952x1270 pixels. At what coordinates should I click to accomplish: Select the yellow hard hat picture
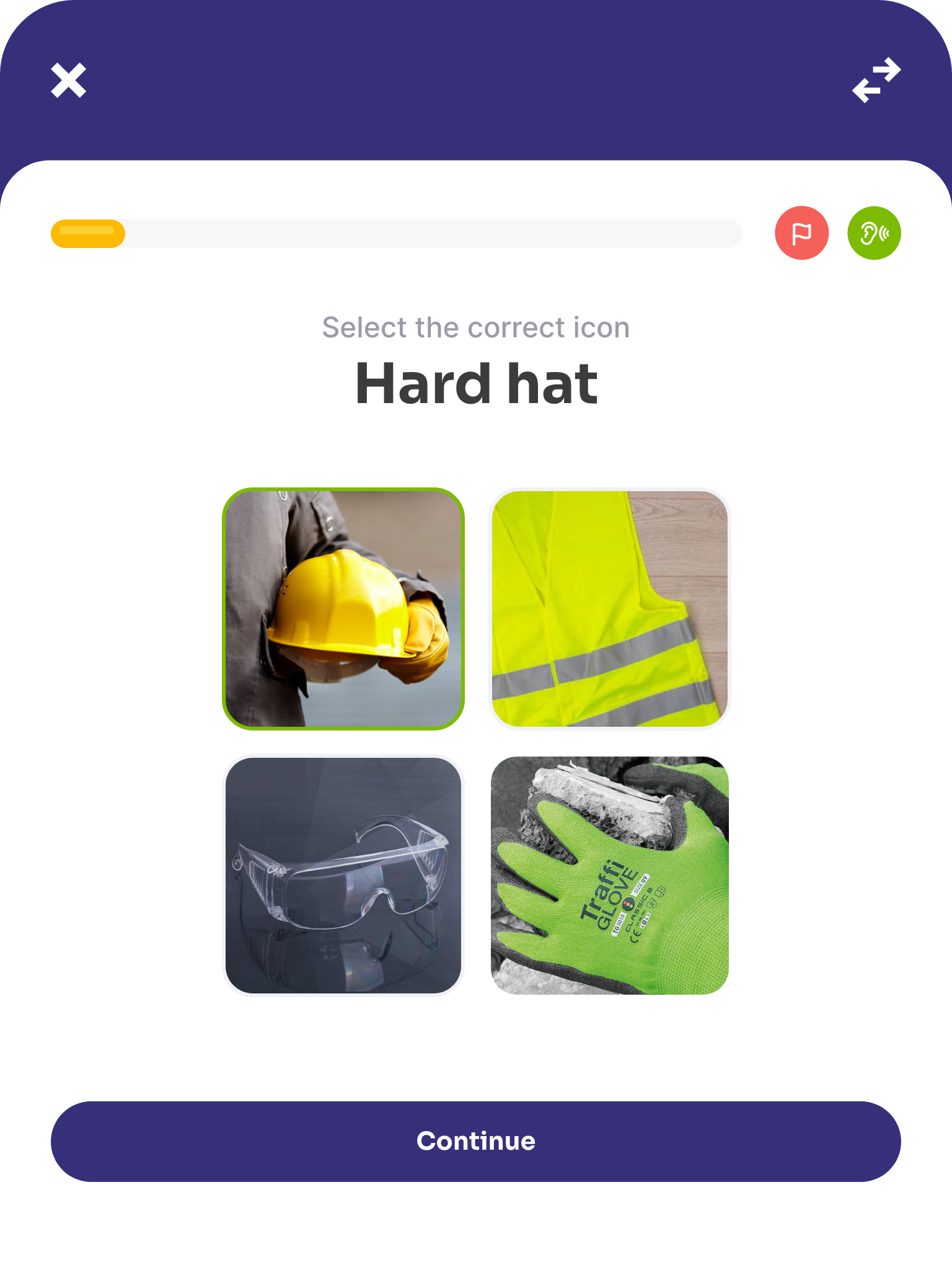(343, 609)
